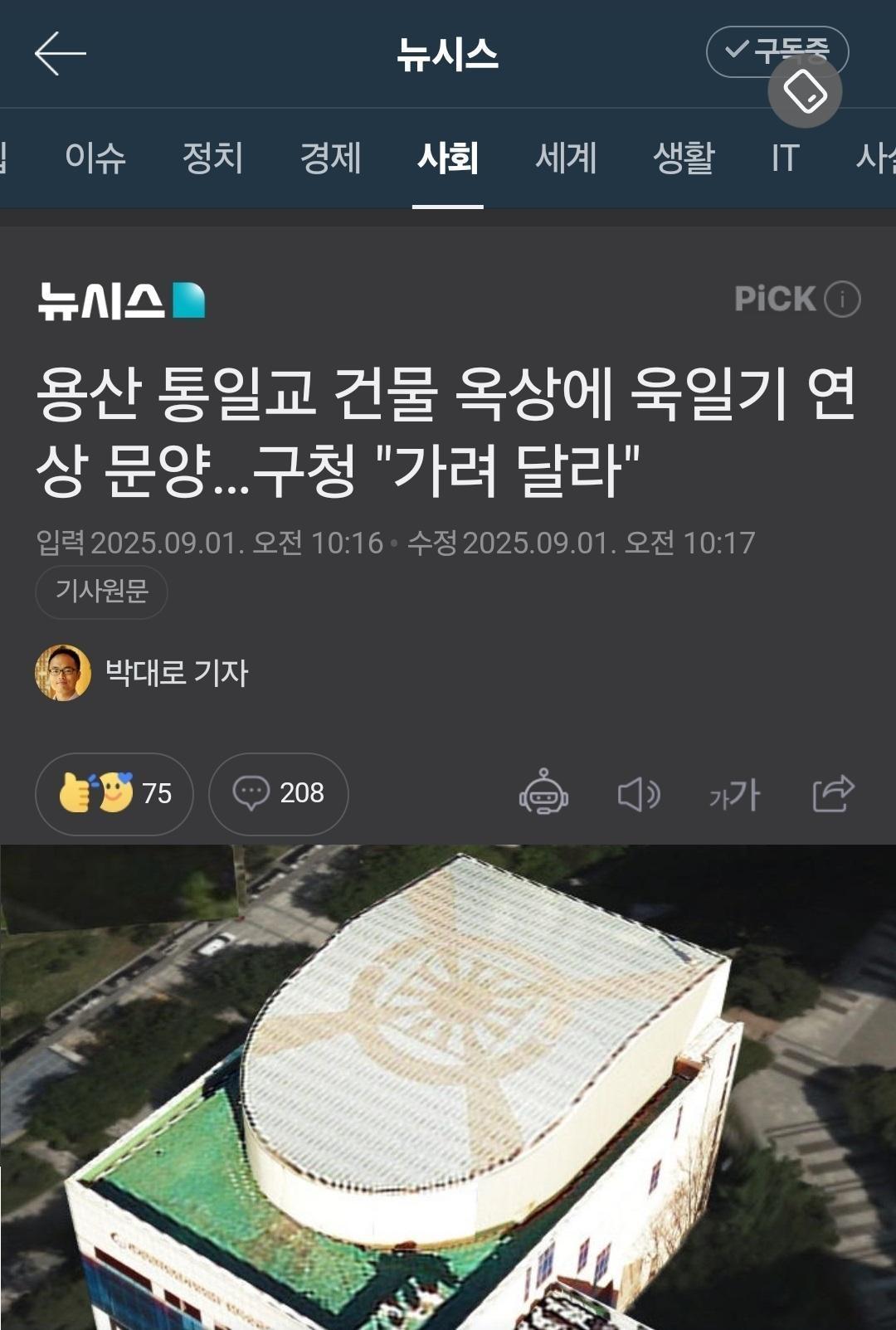Viewport: 896px width, 1330px height.
Task: Open PiCK info icon
Action: [842, 299]
